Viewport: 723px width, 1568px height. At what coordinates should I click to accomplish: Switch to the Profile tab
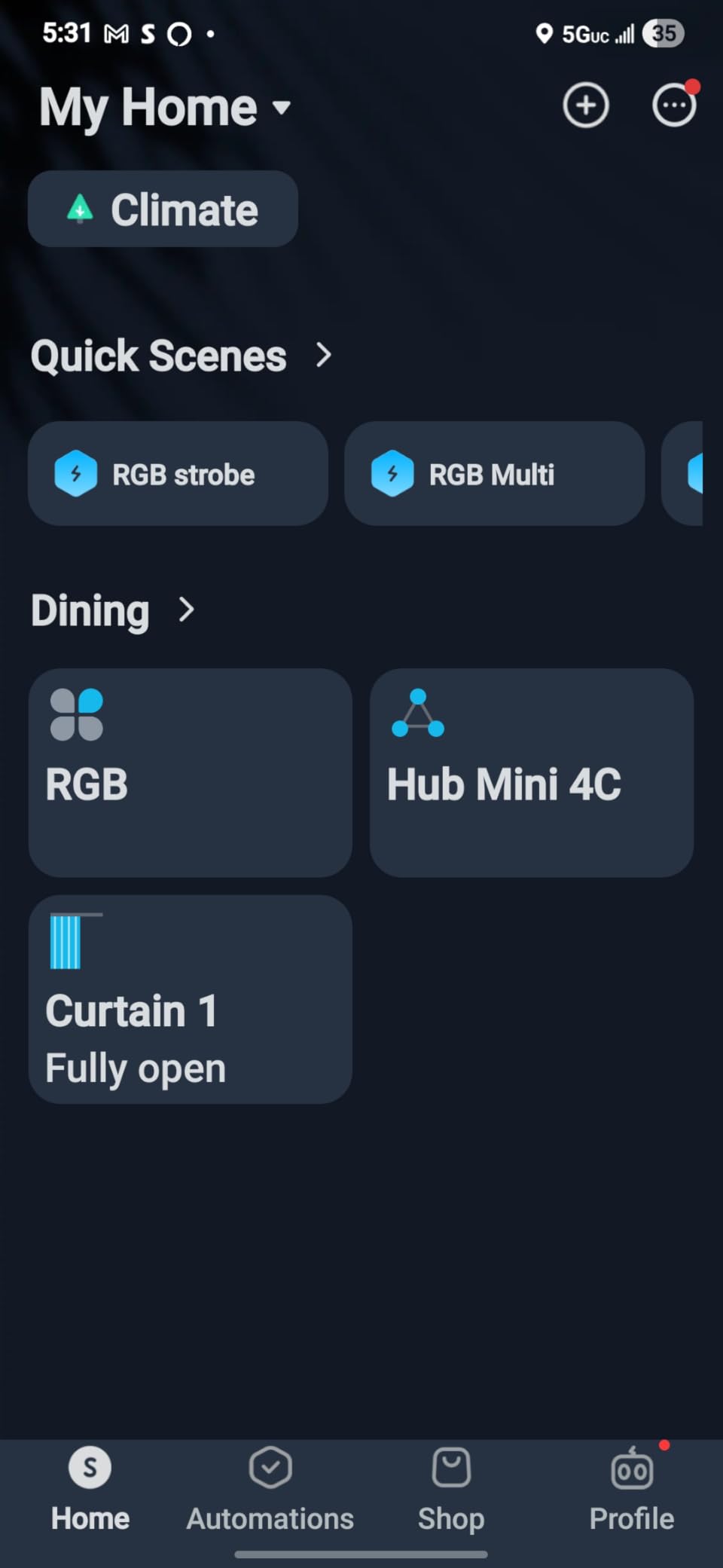(x=631, y=1489)
